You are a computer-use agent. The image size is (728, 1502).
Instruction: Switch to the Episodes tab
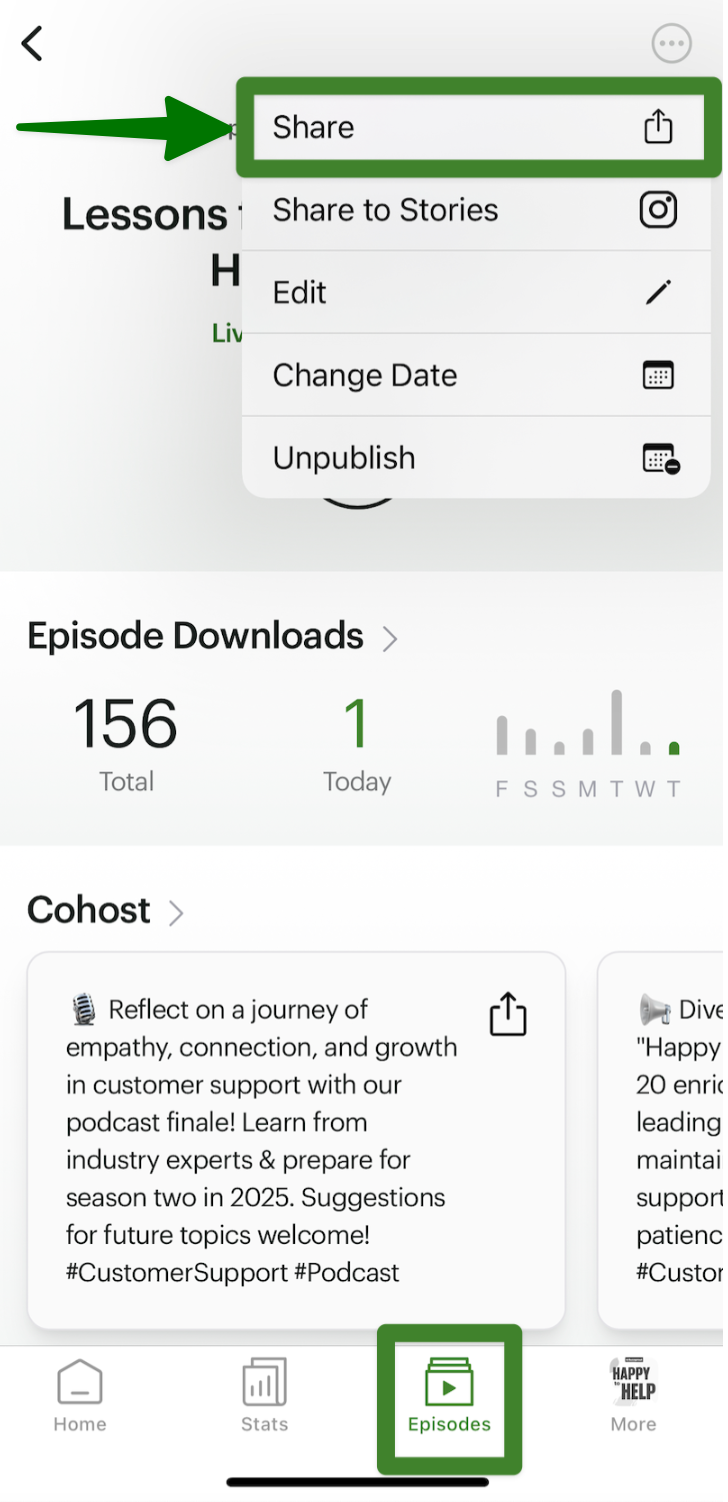(x=449, y=1396)
